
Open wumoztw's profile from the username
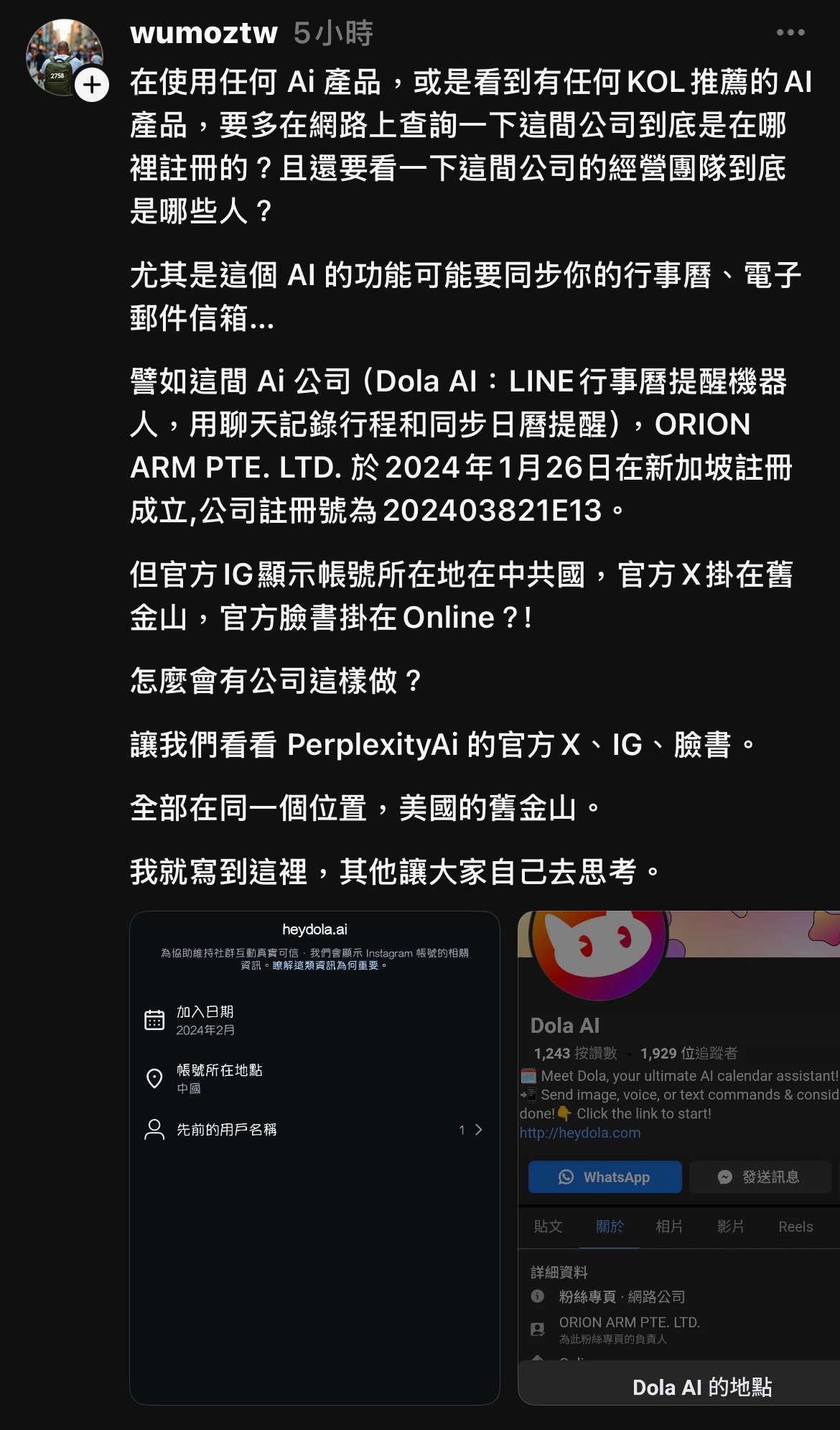coord(204,33)
